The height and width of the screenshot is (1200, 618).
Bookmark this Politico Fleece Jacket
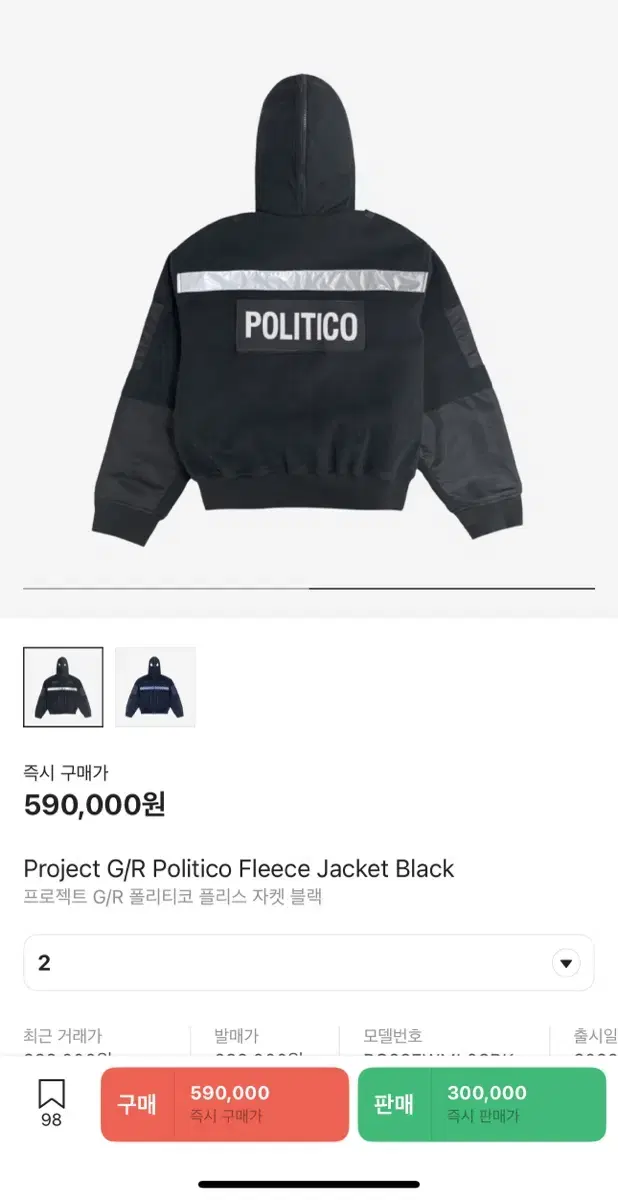(51, 1103)
